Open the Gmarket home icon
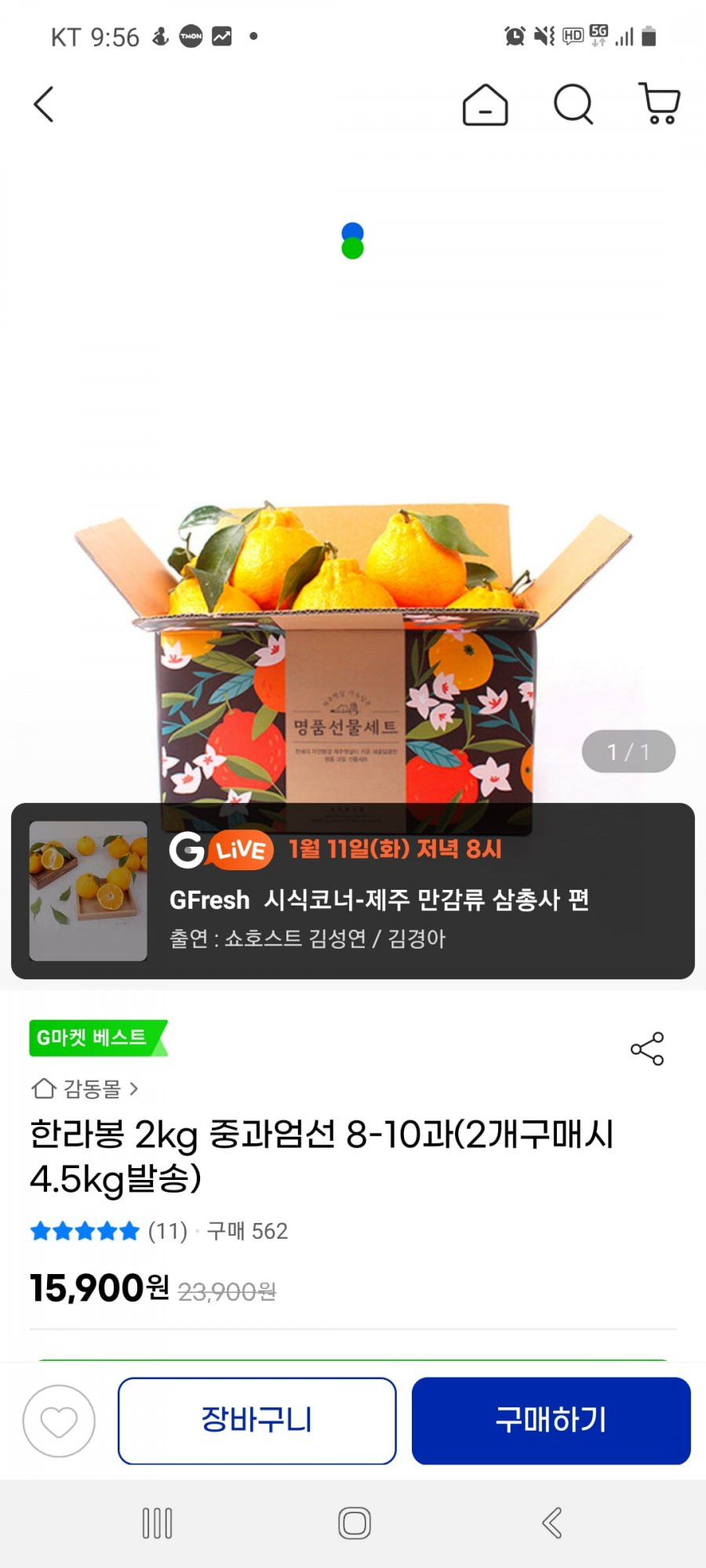Image resolution: width=706 pixels, height=1568 pixels. (x=485, y=104)
